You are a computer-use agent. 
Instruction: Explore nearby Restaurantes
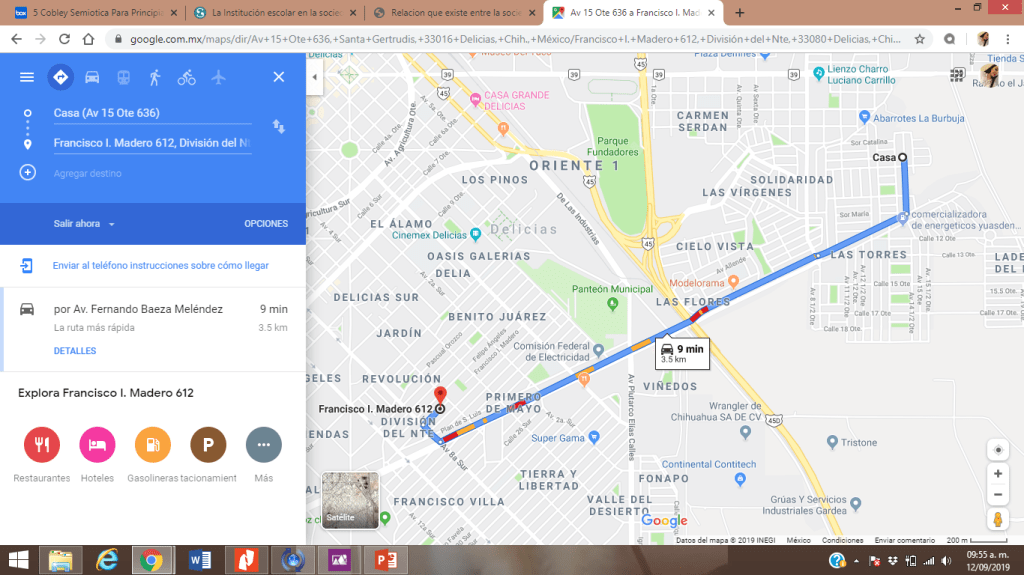[x=42, y=445]
